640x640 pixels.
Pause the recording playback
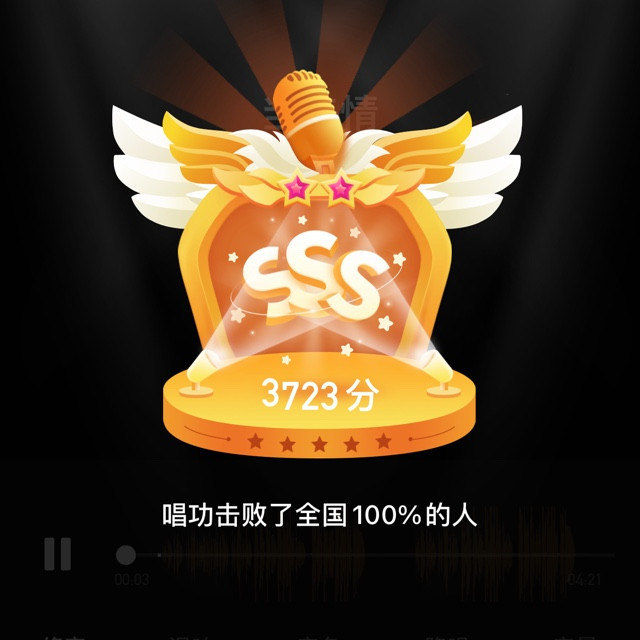tap(57, 553)
